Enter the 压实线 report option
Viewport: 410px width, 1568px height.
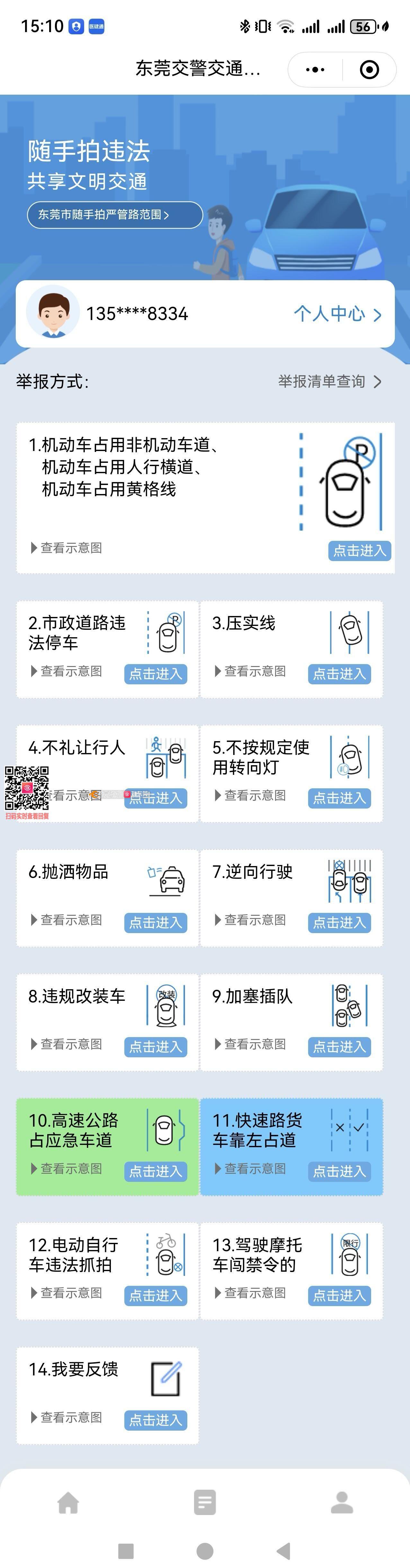pos(339,673)
